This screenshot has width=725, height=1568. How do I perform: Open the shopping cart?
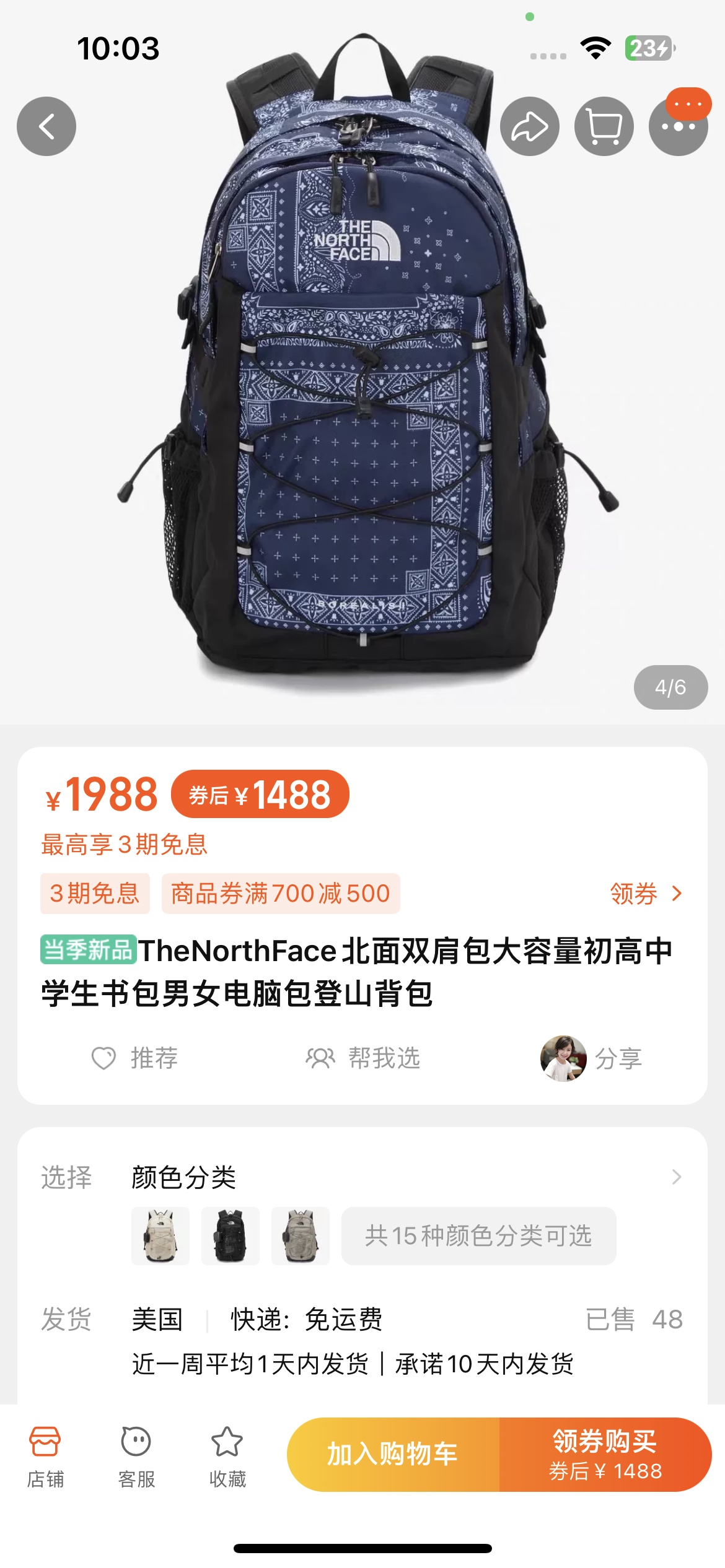coord(604,126)
